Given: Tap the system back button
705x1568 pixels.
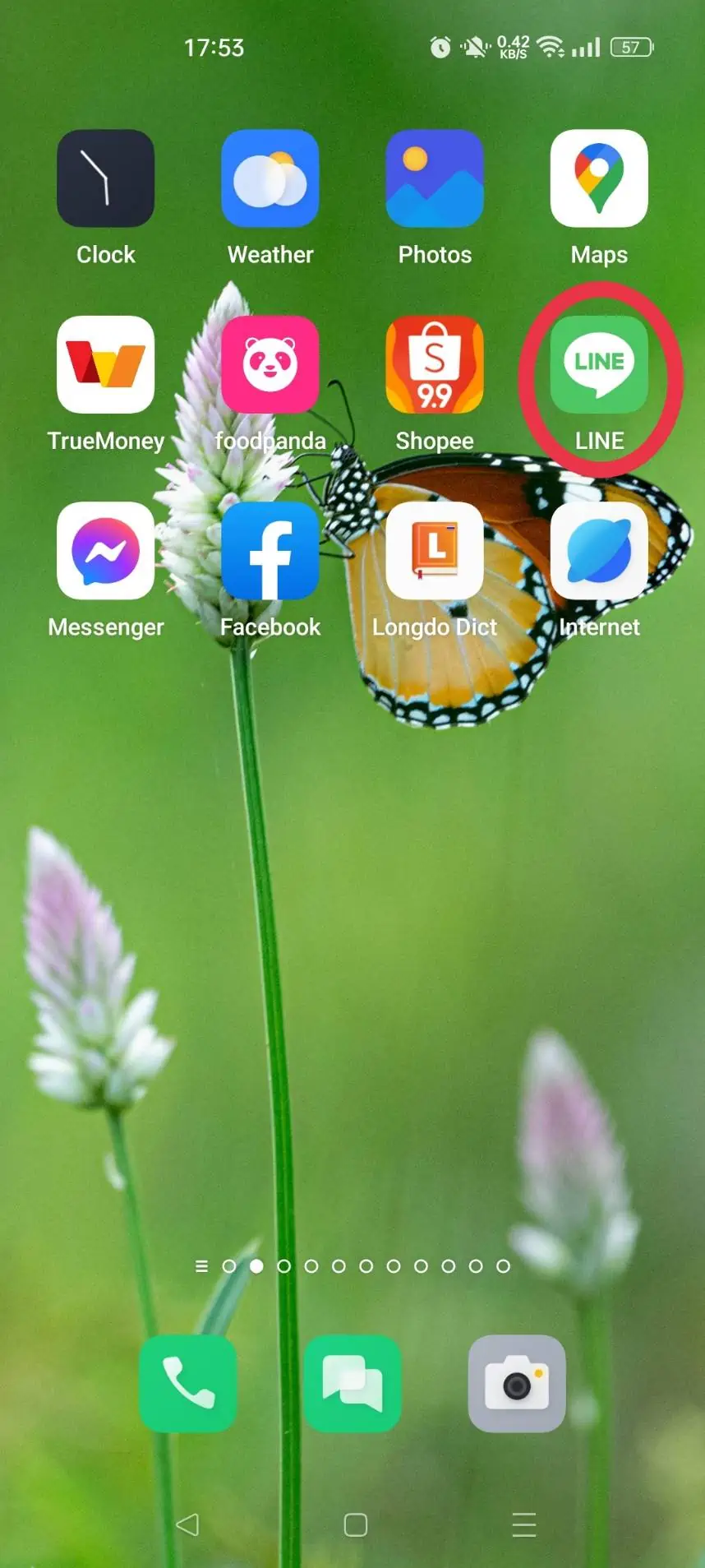Looking at the screenshot, I should (x=187, y=1524).
